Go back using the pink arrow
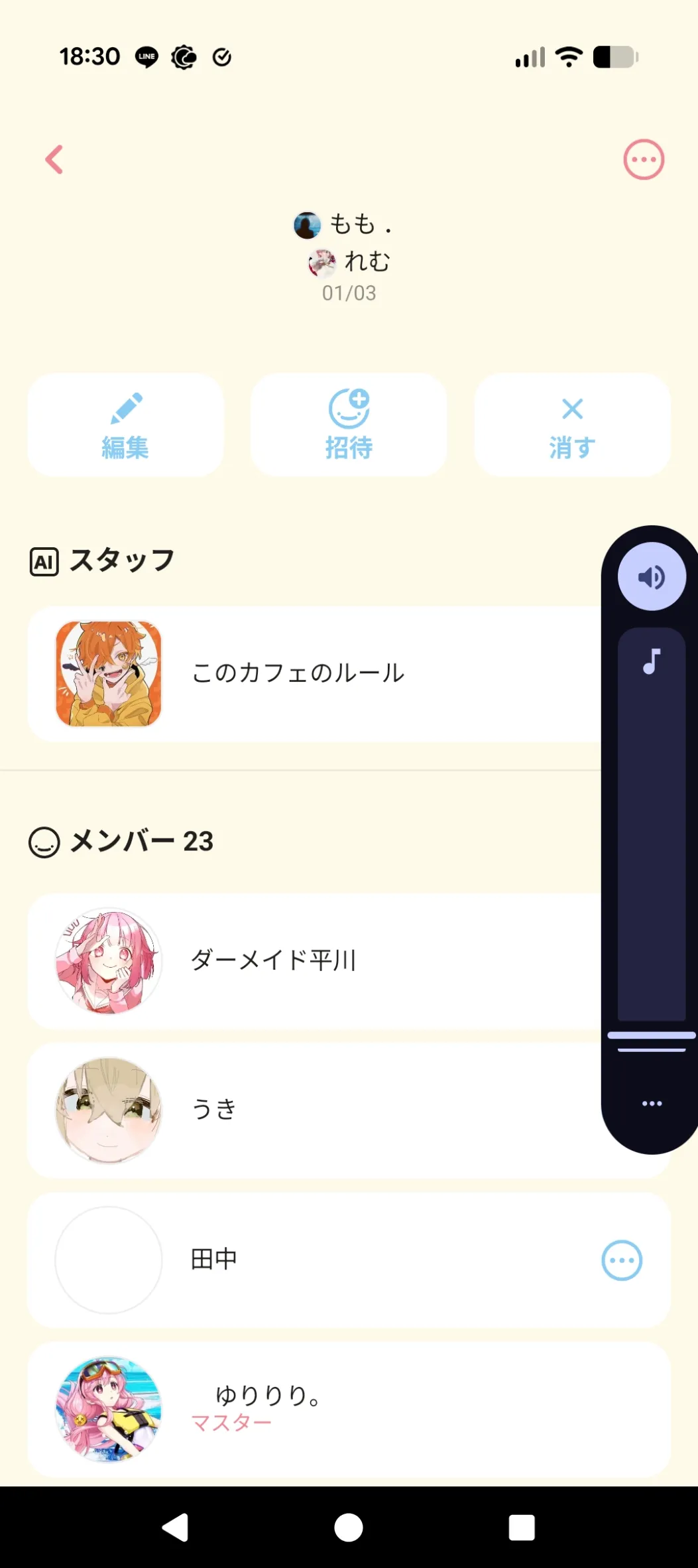Image resolution: width=698 pixels, height=1568 pixels. coord(54,160)
